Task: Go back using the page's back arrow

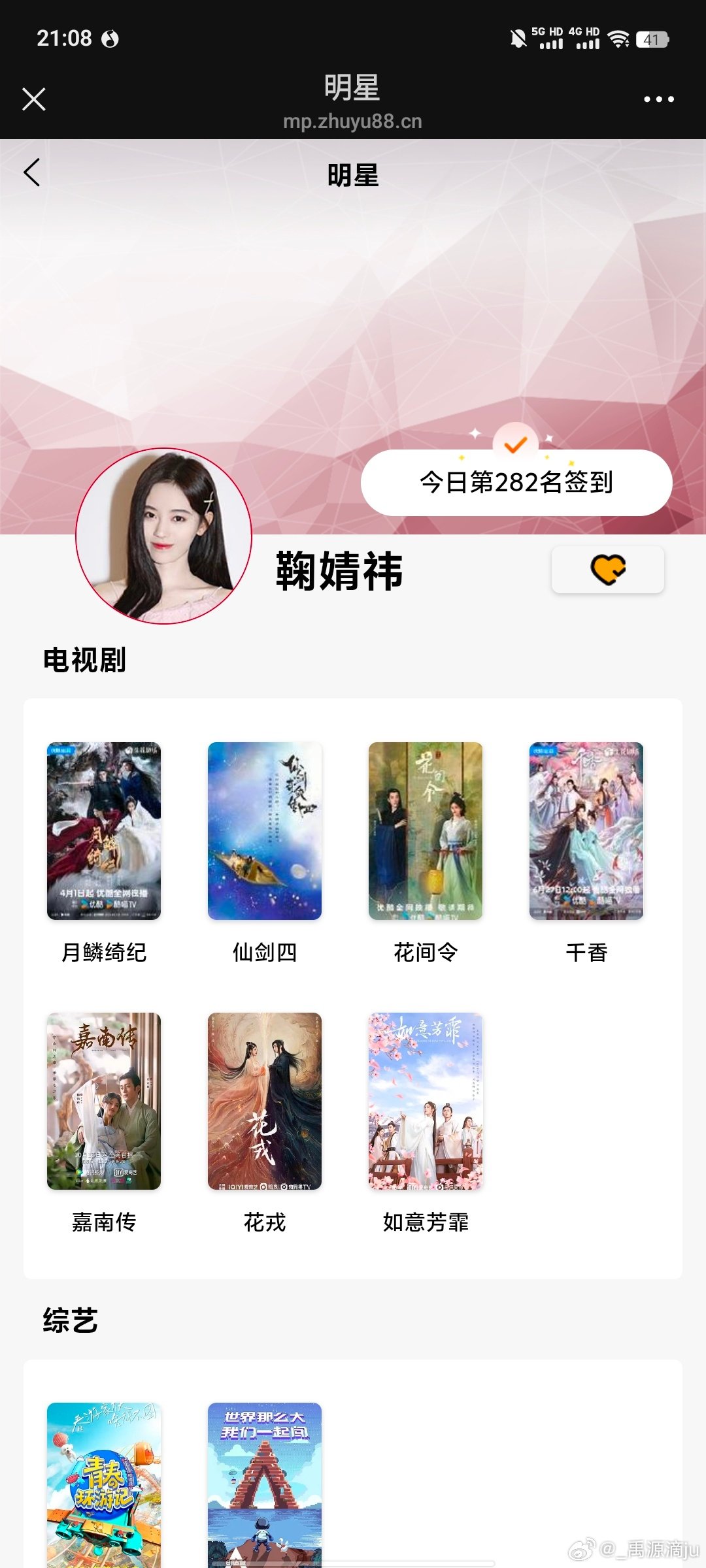Action: pos(31,172)
